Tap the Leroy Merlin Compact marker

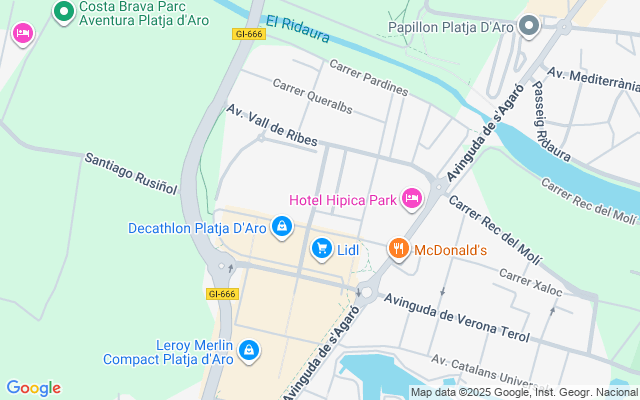click(x=249, y=351)
